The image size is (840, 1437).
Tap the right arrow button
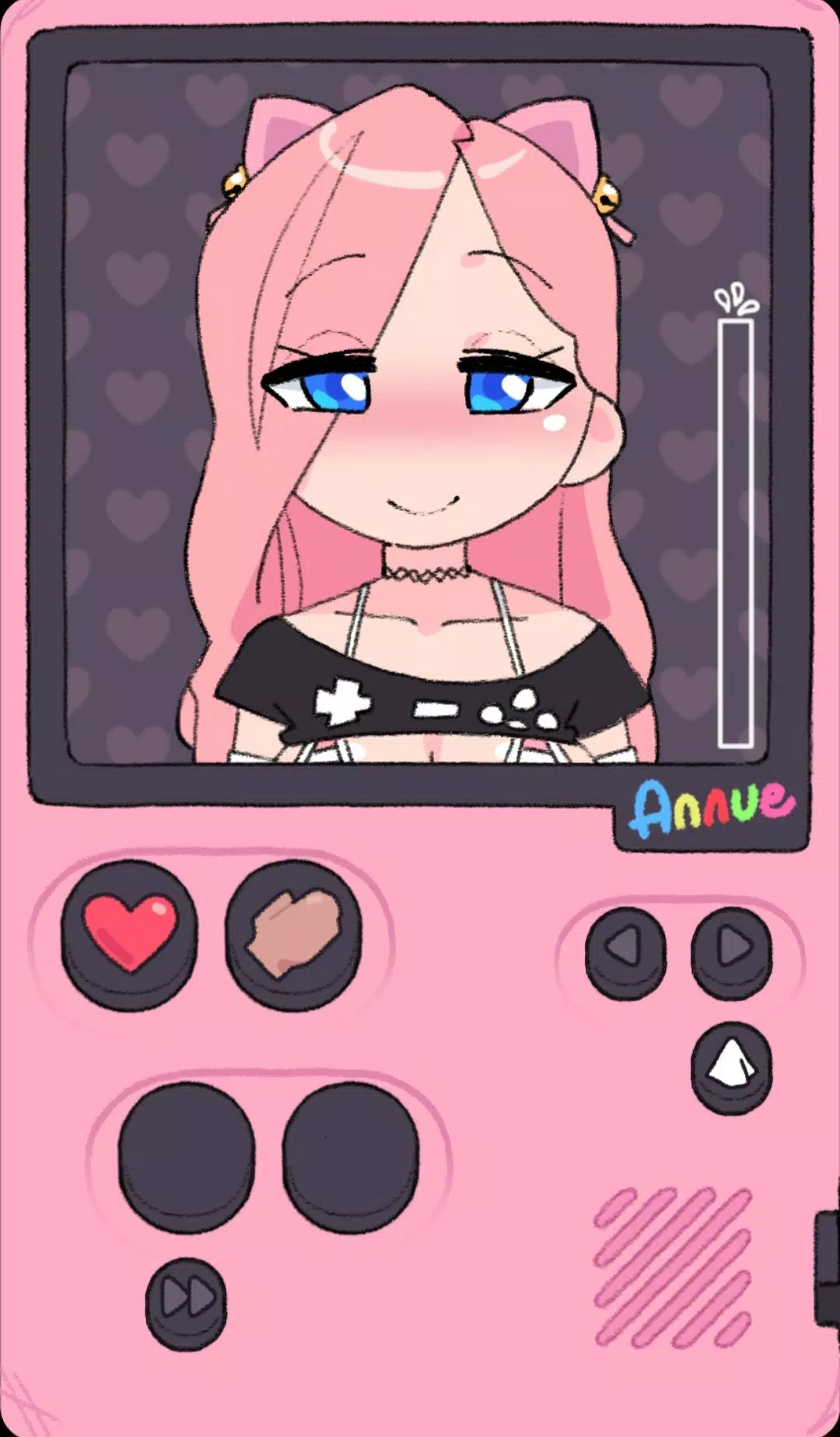[x=731, y=952]
